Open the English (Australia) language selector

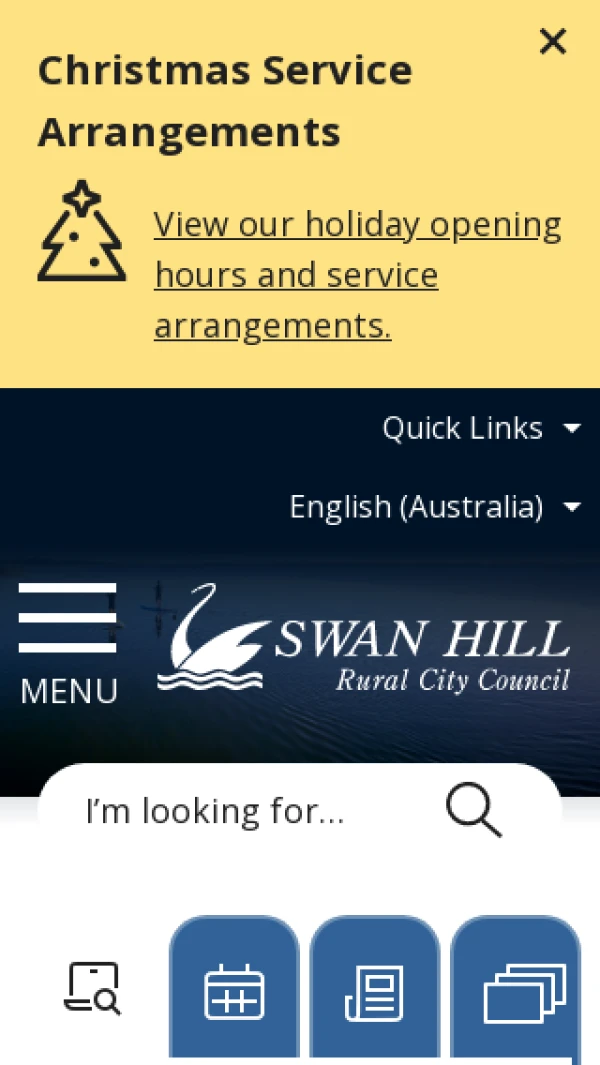pos(434,507)
